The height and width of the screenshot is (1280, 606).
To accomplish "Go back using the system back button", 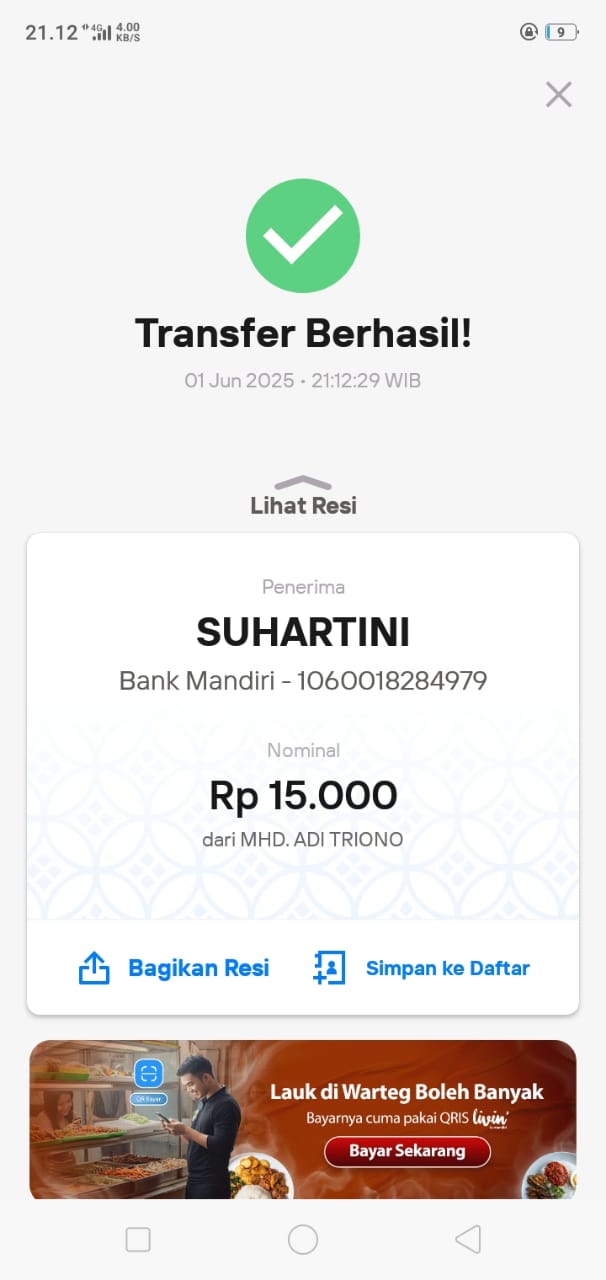I will click(467, 1240).
